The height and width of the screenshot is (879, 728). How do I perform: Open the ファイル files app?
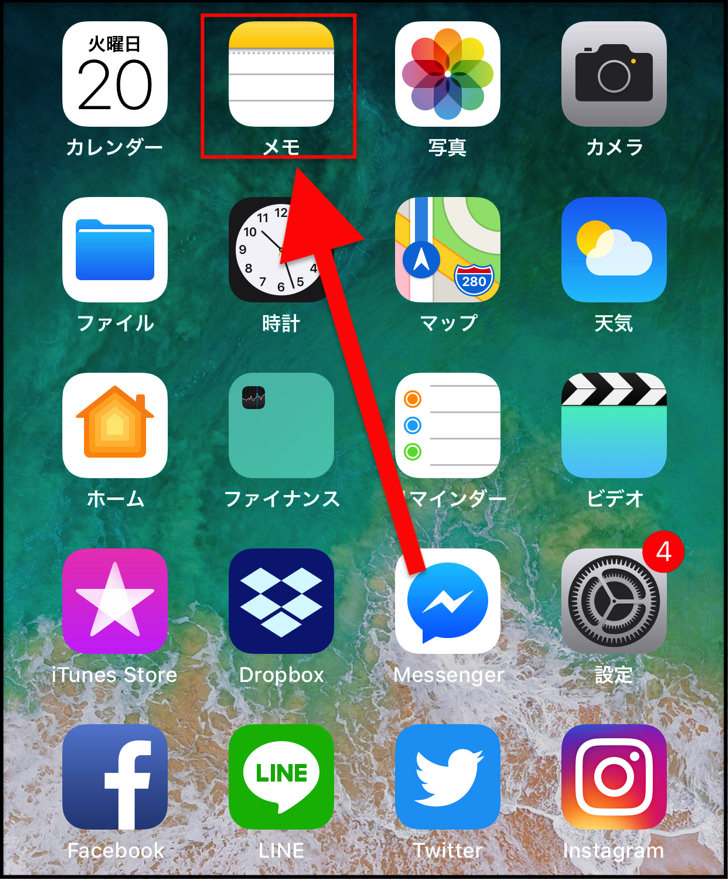[114, 250]
